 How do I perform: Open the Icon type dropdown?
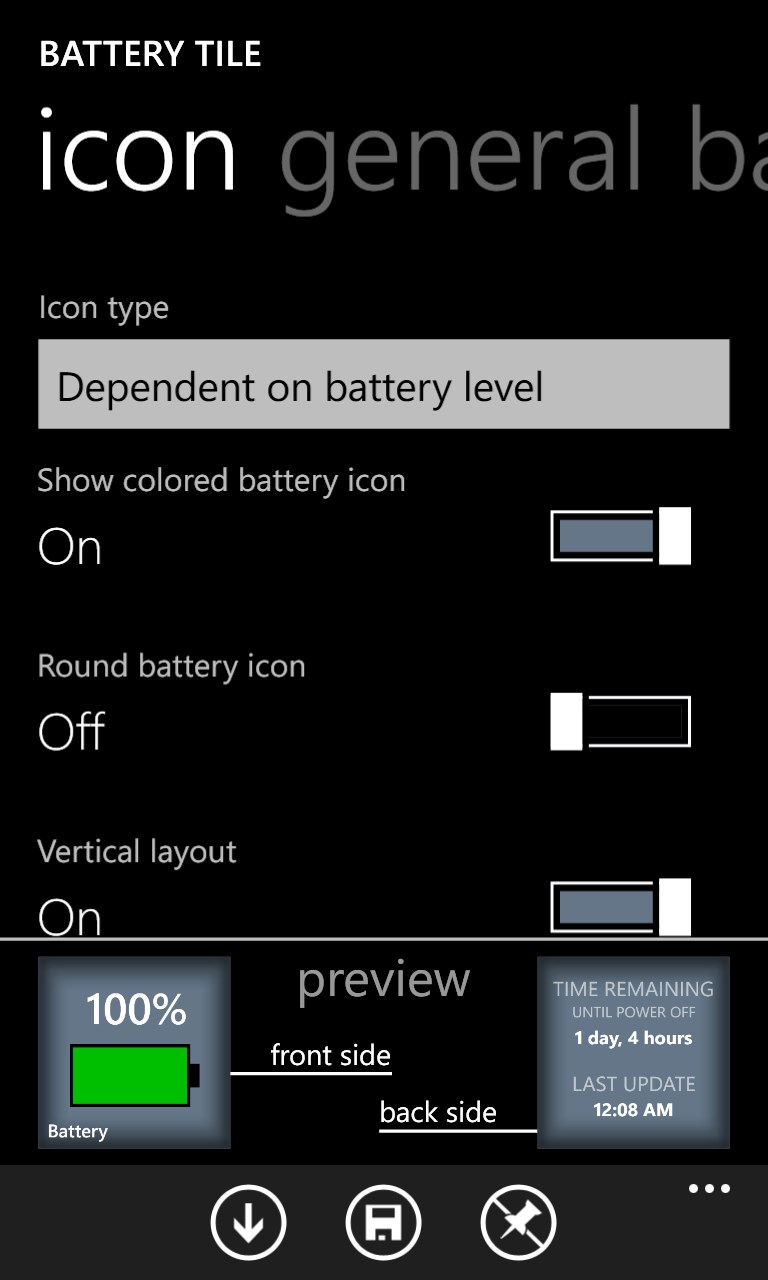pos(383,385)
